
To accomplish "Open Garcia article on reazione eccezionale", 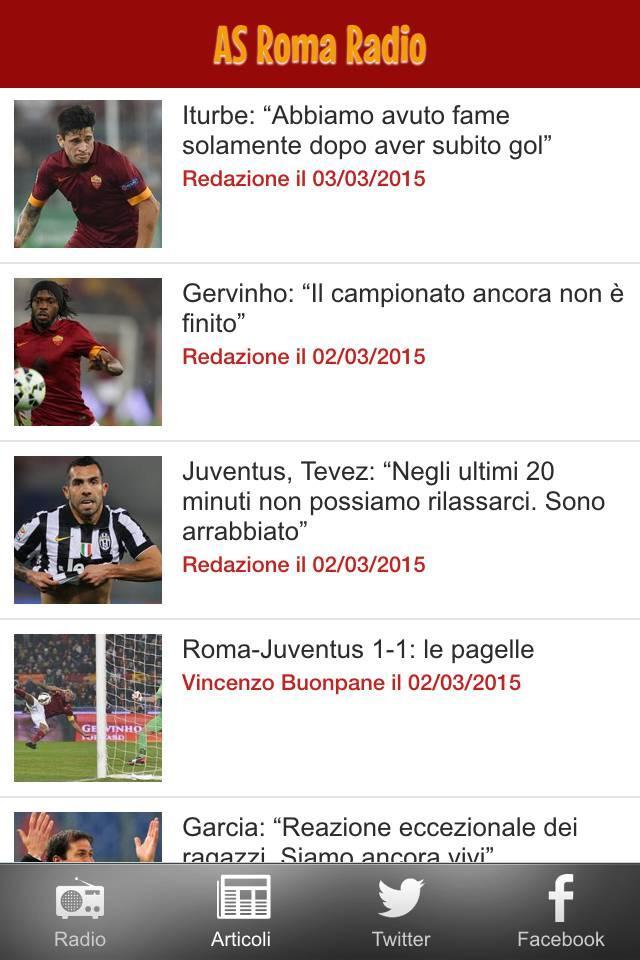I will pos(380,835).
